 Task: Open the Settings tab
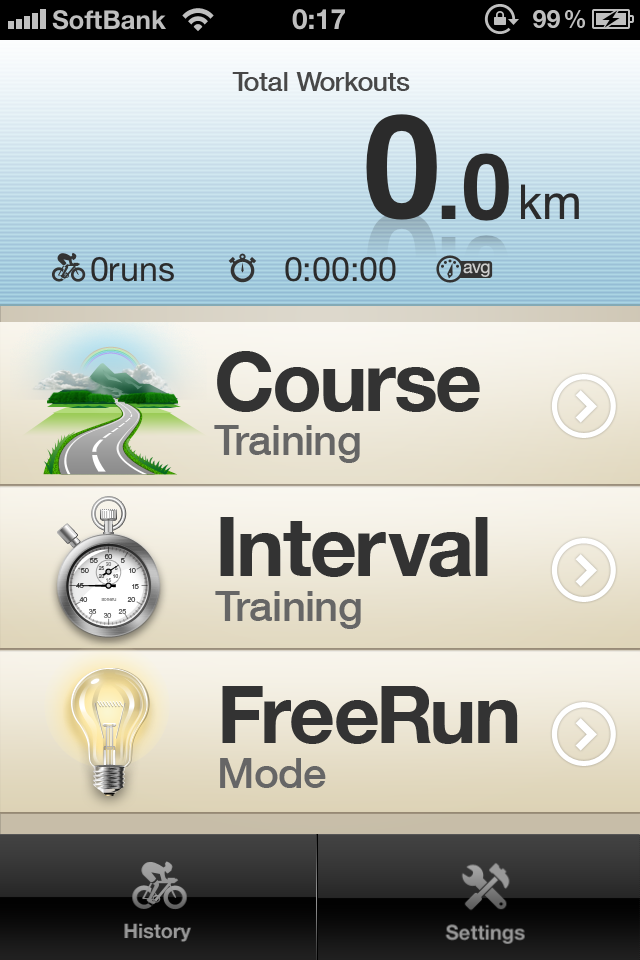[x=484, y=899]
